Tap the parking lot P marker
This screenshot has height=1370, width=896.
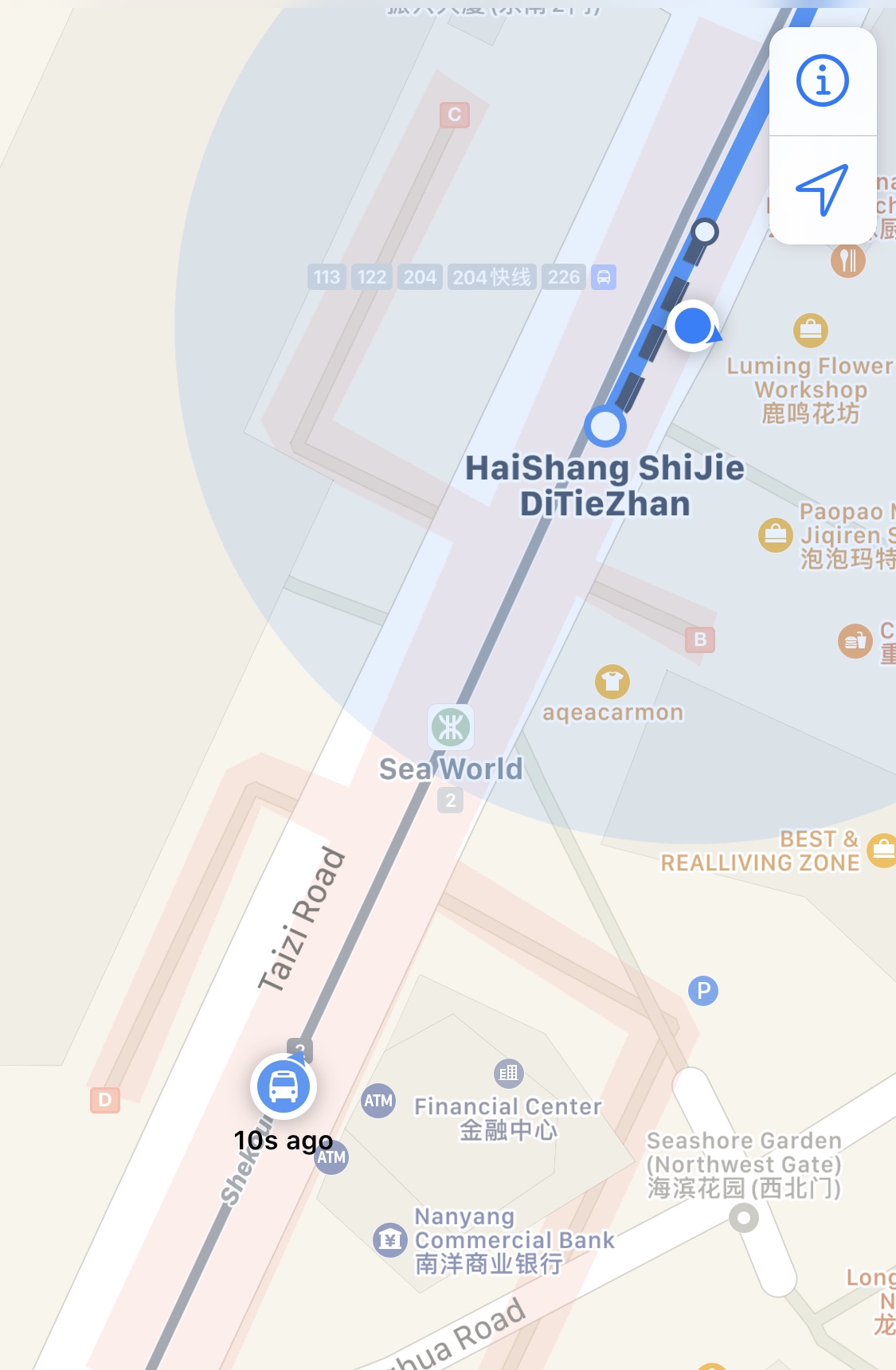point(703,991)
